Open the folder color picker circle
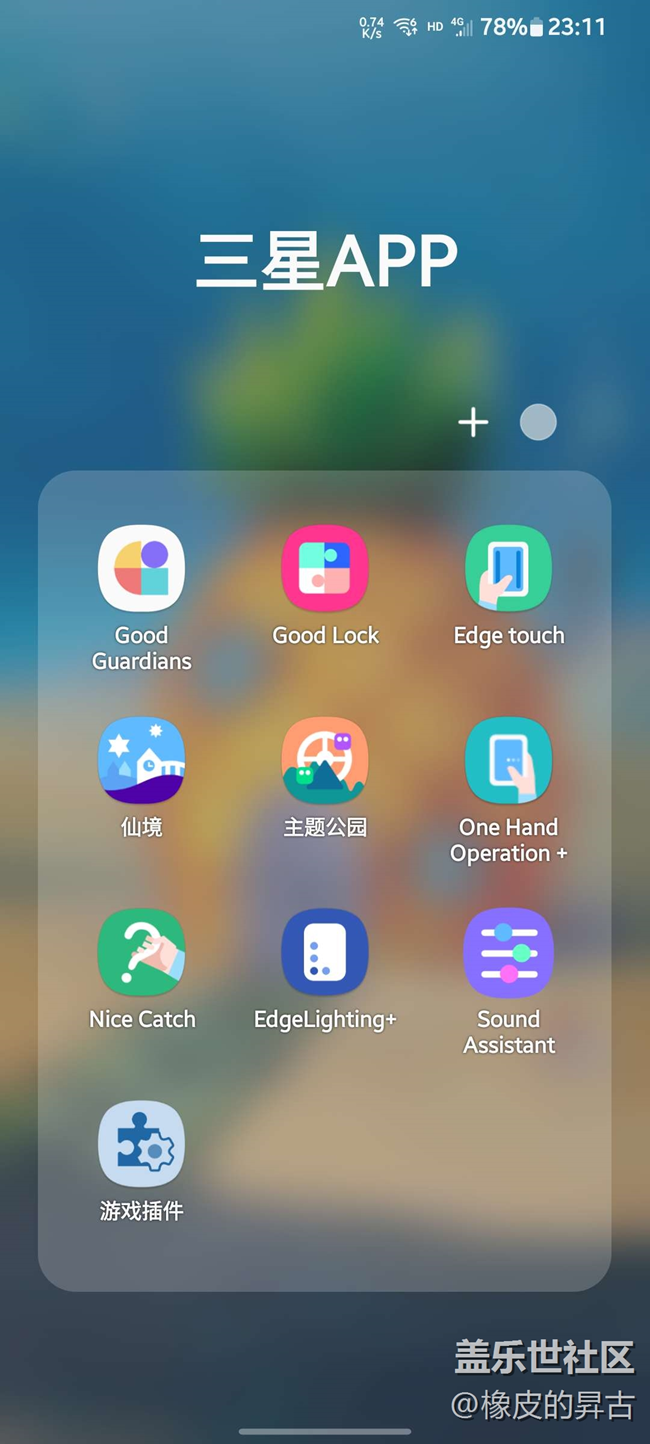Image resolution: width=650 pixels, height=1444 pixels. (538, 422)
